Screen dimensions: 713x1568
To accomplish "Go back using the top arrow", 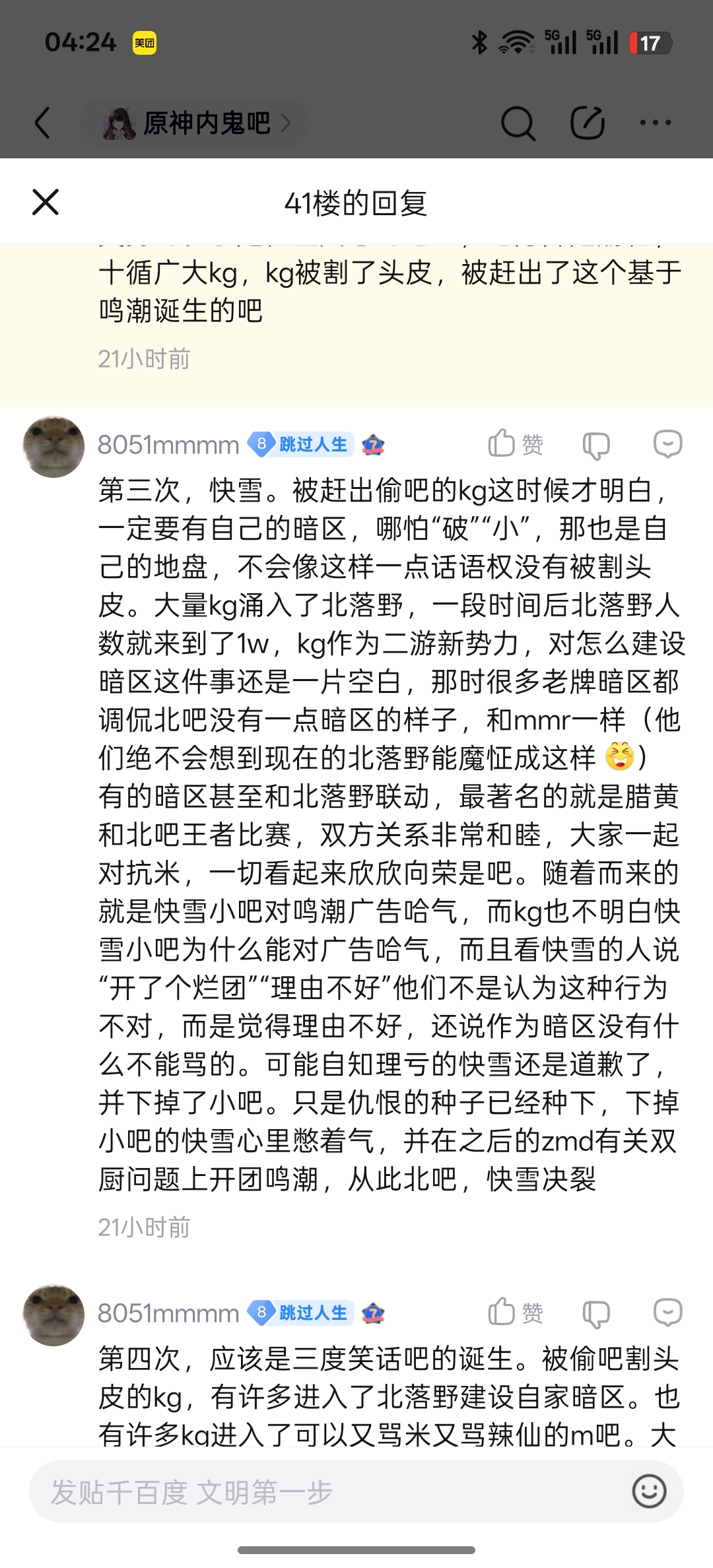I will [42, 123].
